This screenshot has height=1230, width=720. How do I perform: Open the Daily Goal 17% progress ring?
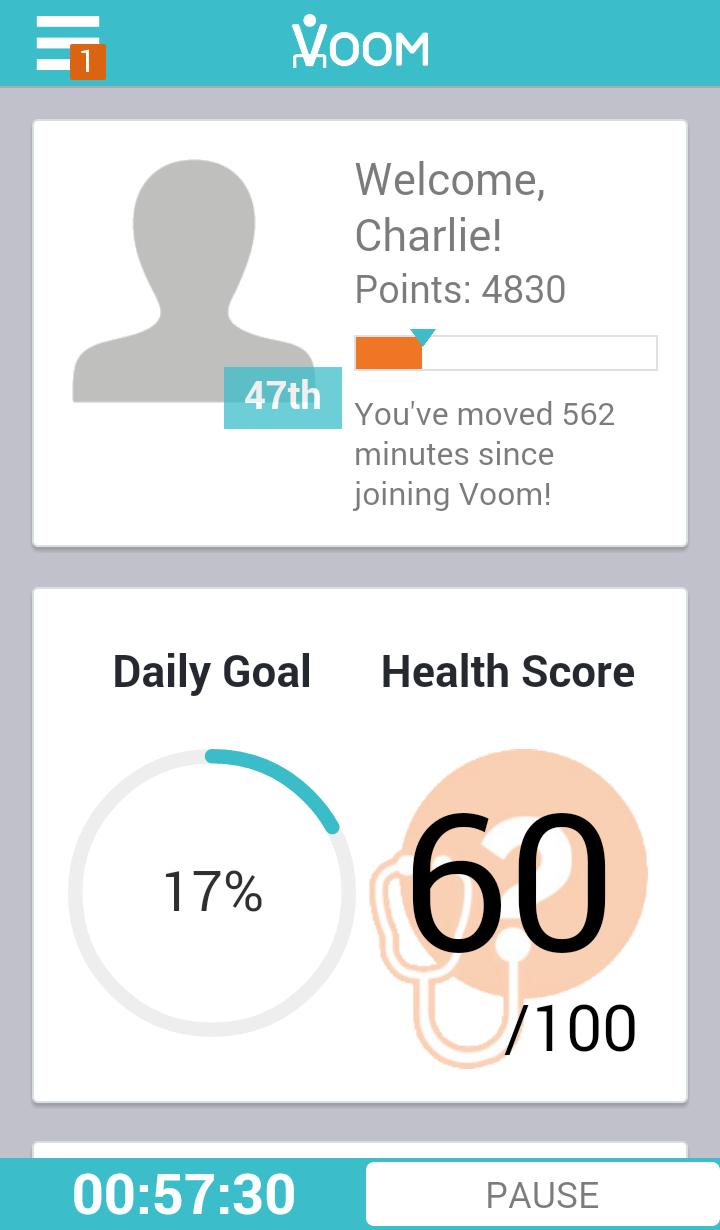point(212,893)
